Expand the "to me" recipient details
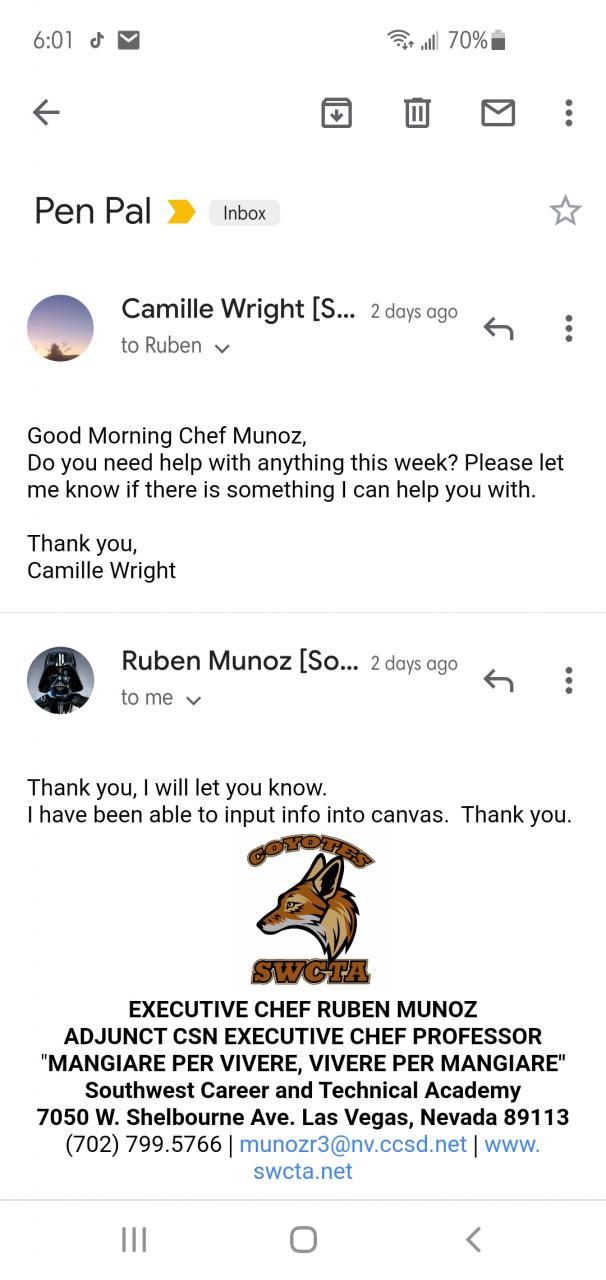 pos(193,700)
